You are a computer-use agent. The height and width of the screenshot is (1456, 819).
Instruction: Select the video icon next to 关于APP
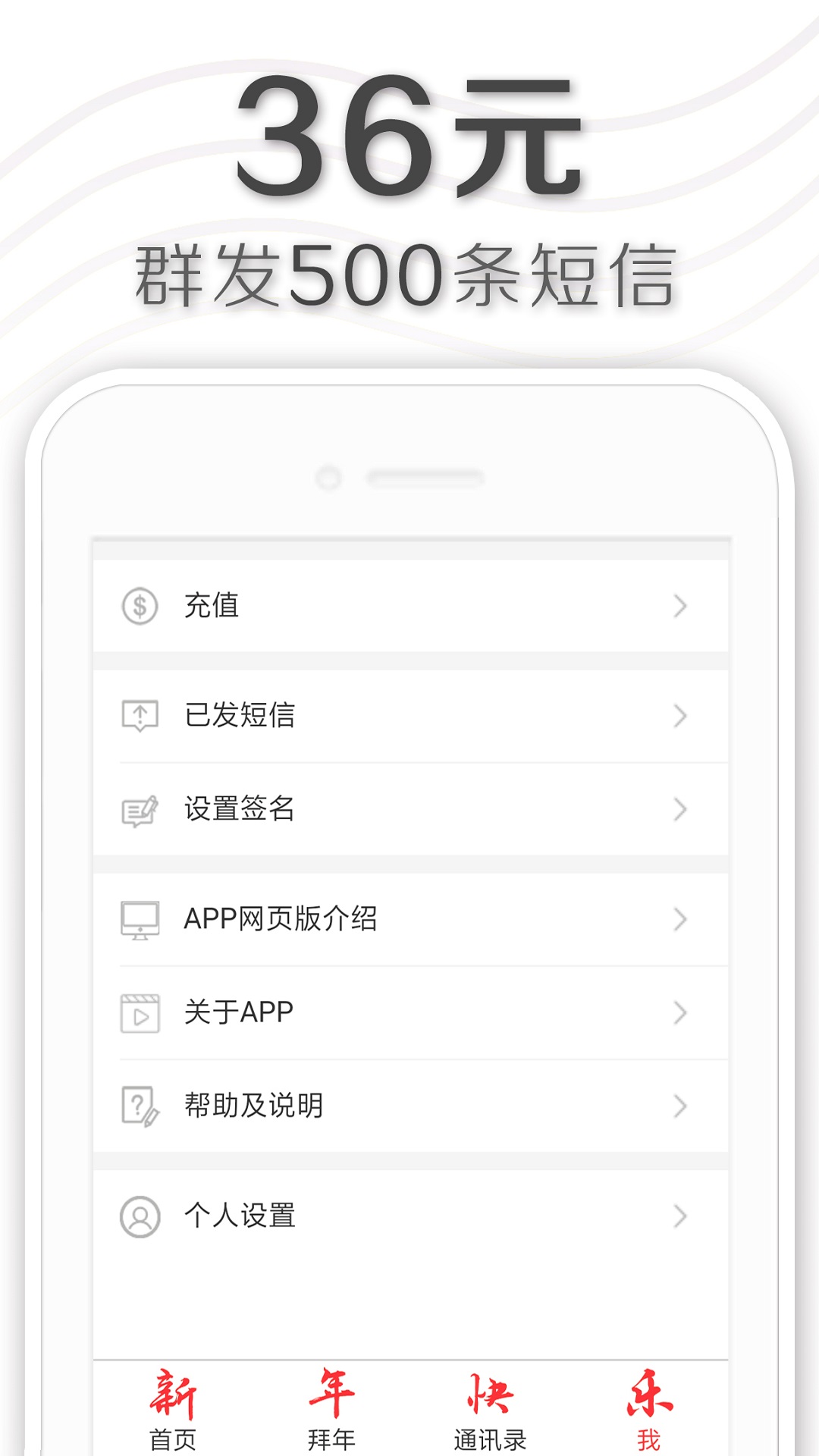(138, 1010)
